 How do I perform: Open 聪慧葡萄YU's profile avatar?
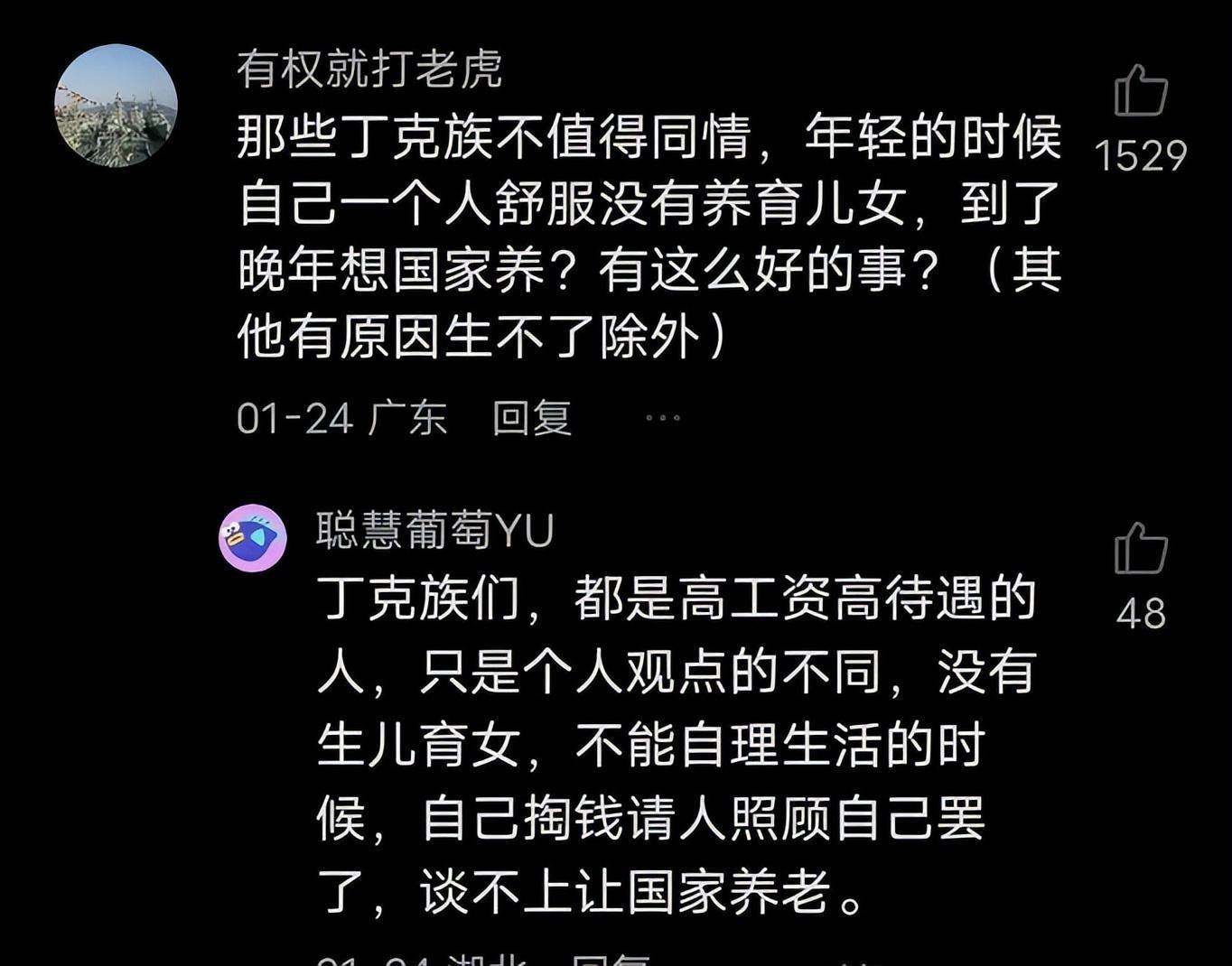tap(253, 537)
